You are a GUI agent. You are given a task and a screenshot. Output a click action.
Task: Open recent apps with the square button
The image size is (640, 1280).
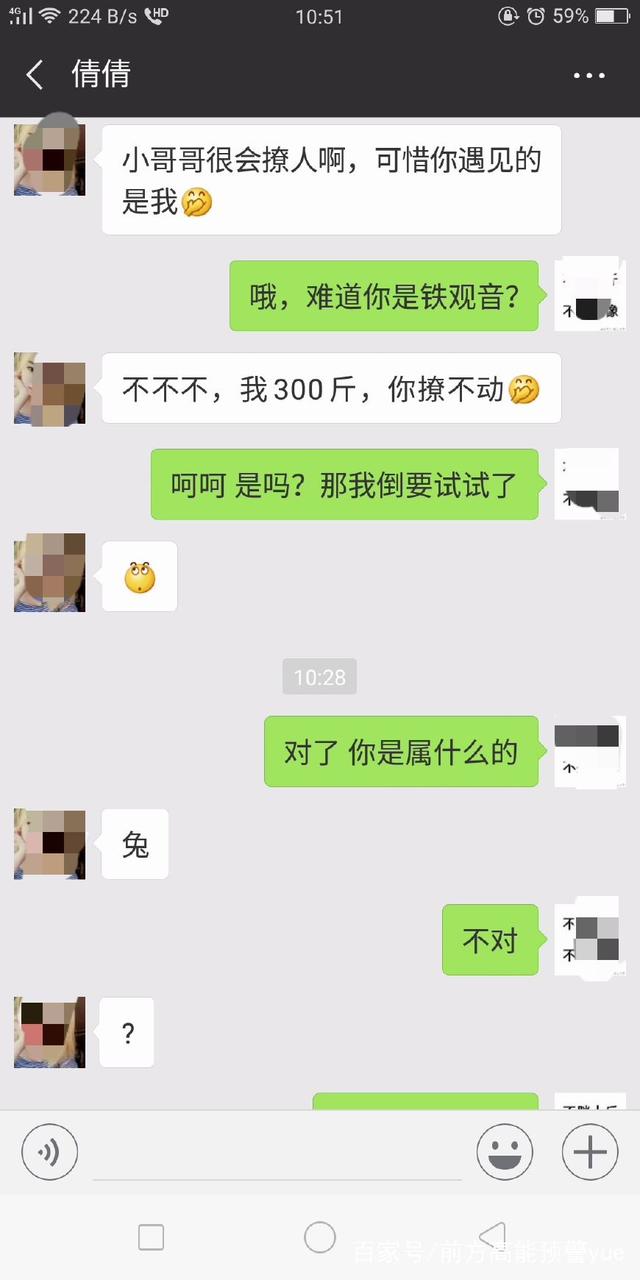(151, 1237)
